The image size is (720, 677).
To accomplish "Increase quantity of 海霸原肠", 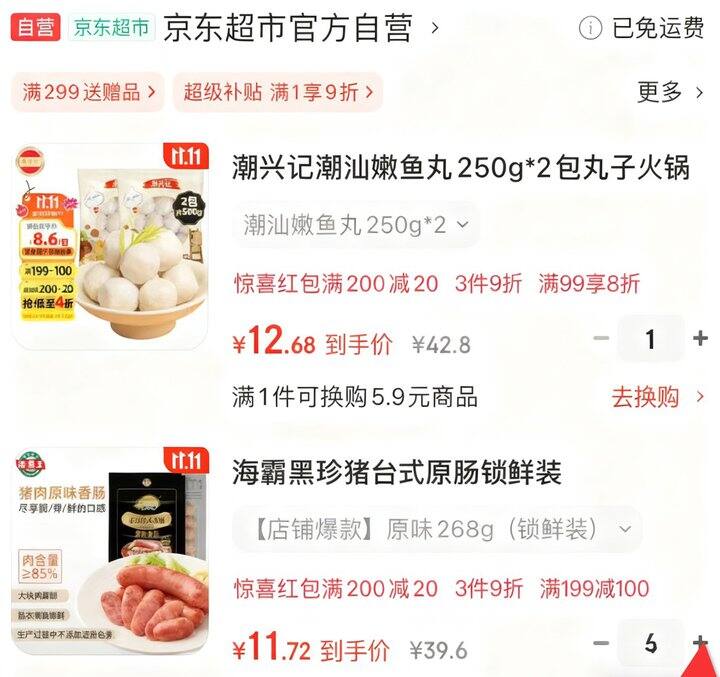I will click(700, 642).
